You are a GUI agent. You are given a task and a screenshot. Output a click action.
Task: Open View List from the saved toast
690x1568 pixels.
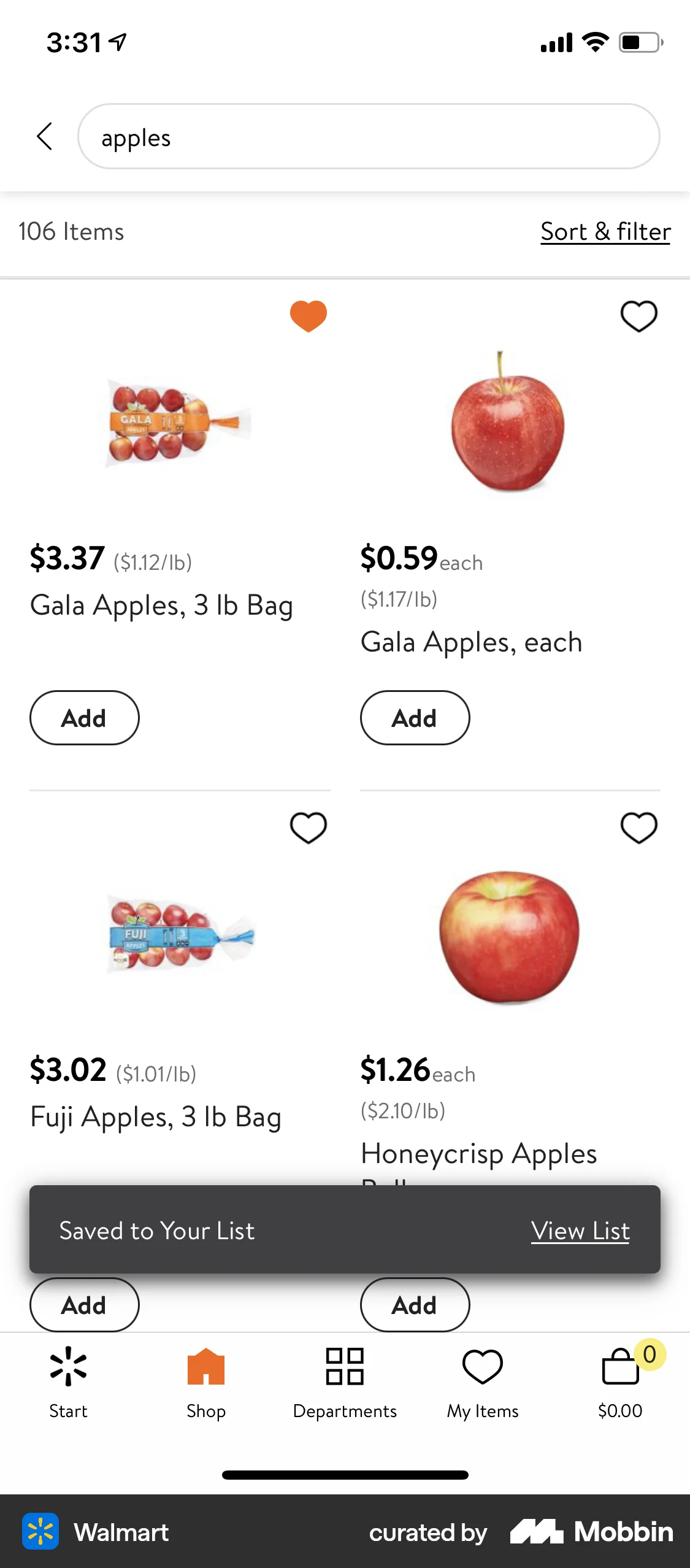580,1231
